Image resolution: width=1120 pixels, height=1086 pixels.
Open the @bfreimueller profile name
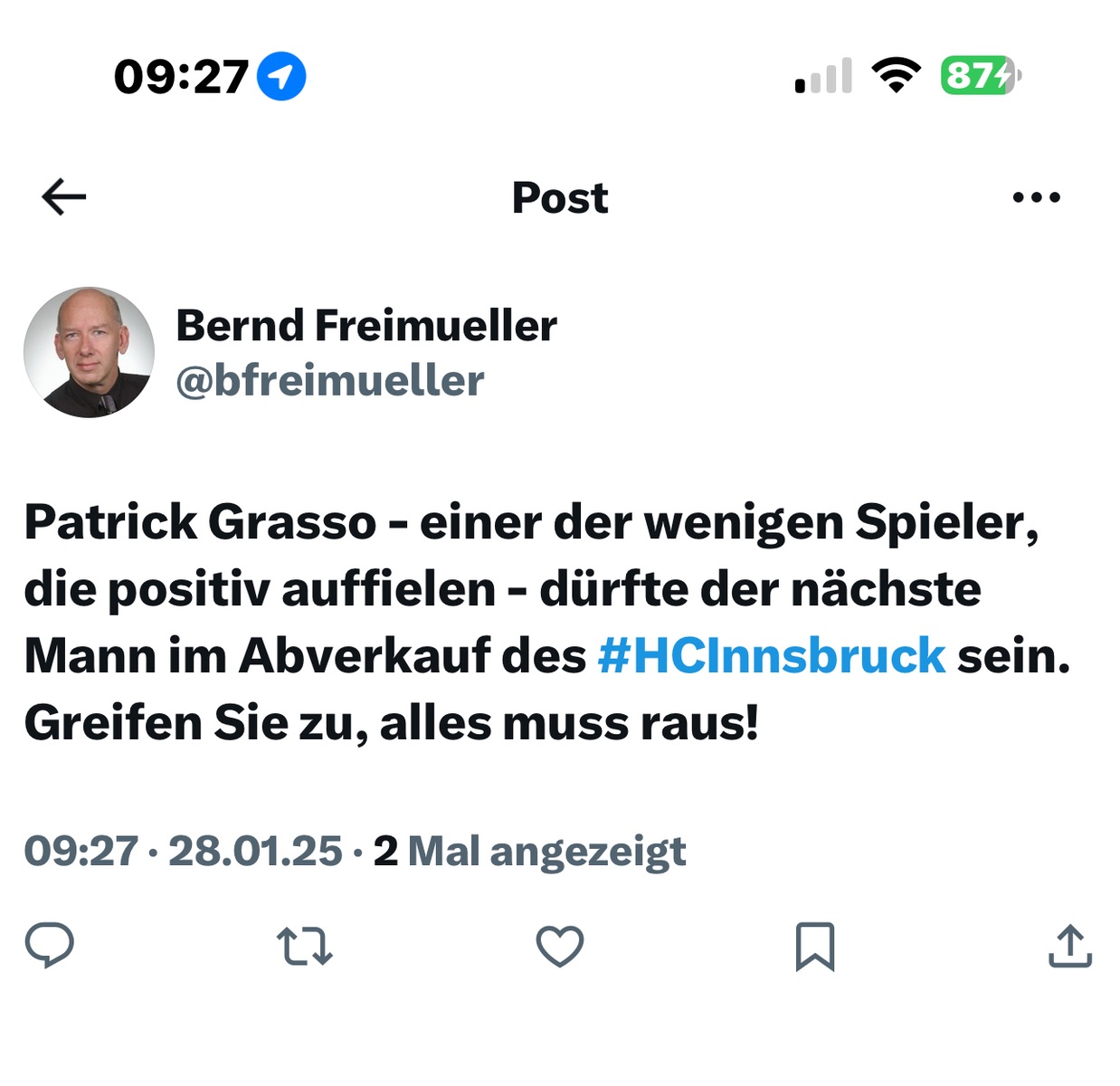(x=330, y=380)
